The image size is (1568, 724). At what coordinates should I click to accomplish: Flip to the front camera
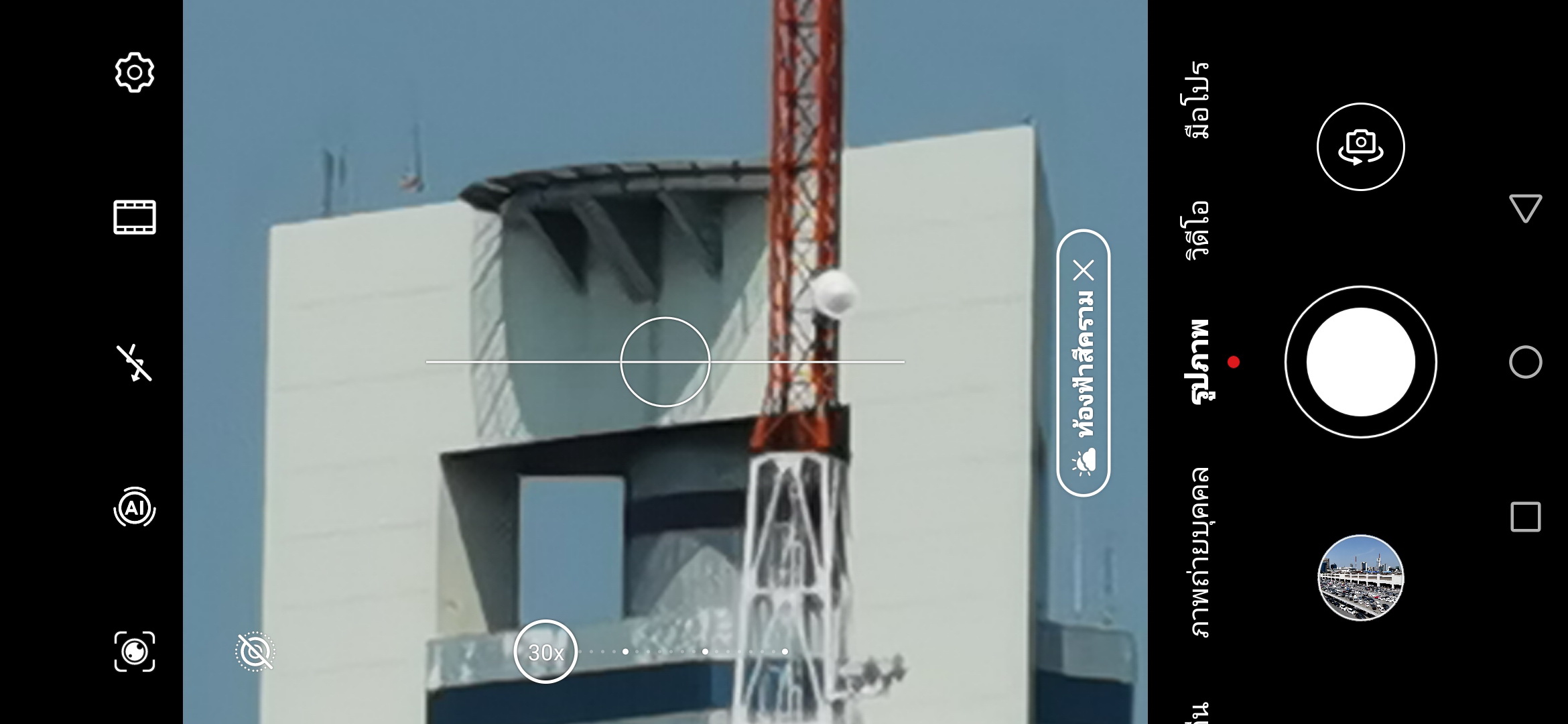(x=1360, y=147)
